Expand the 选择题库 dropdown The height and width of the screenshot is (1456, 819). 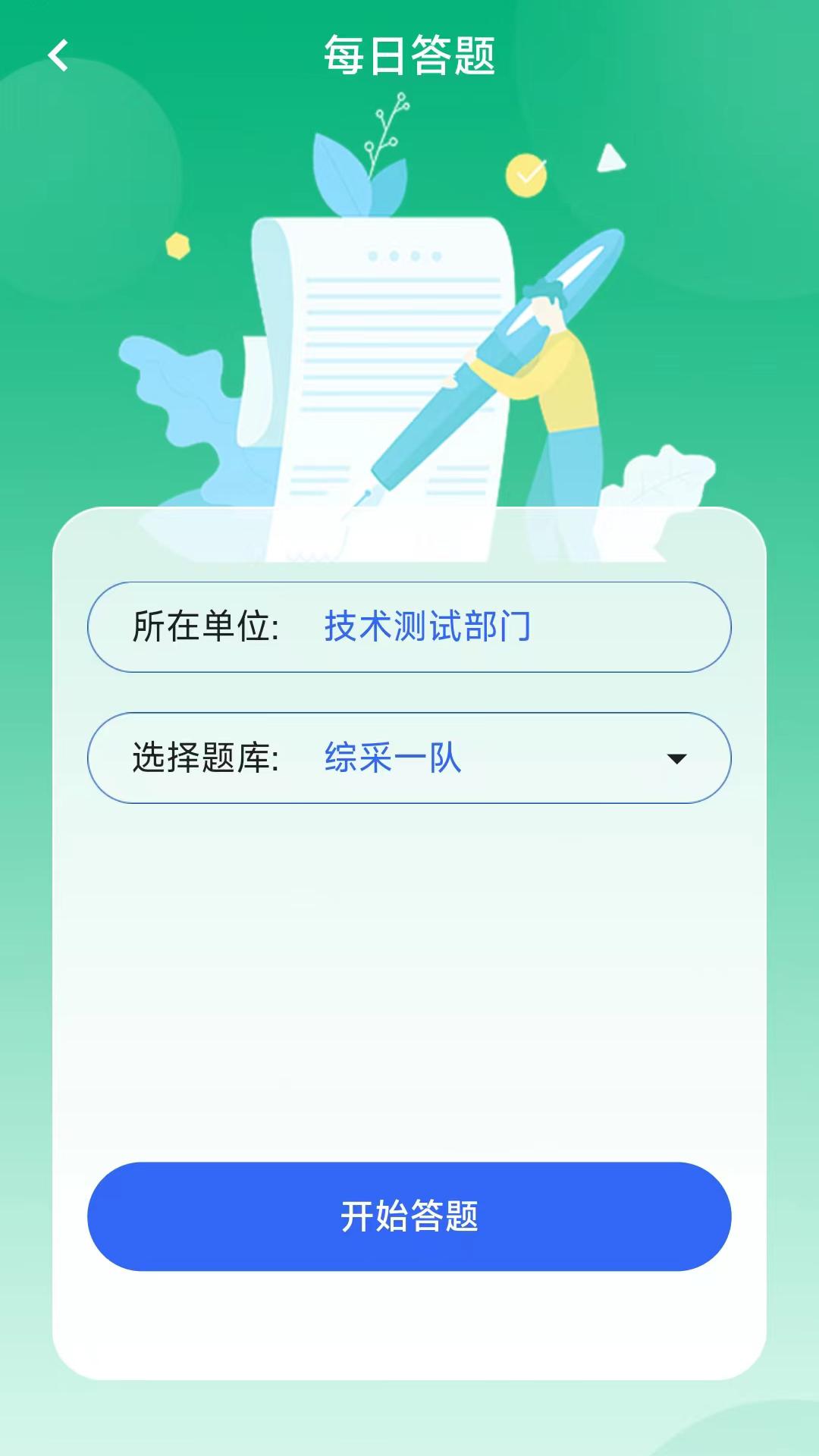tap(675, 758)
